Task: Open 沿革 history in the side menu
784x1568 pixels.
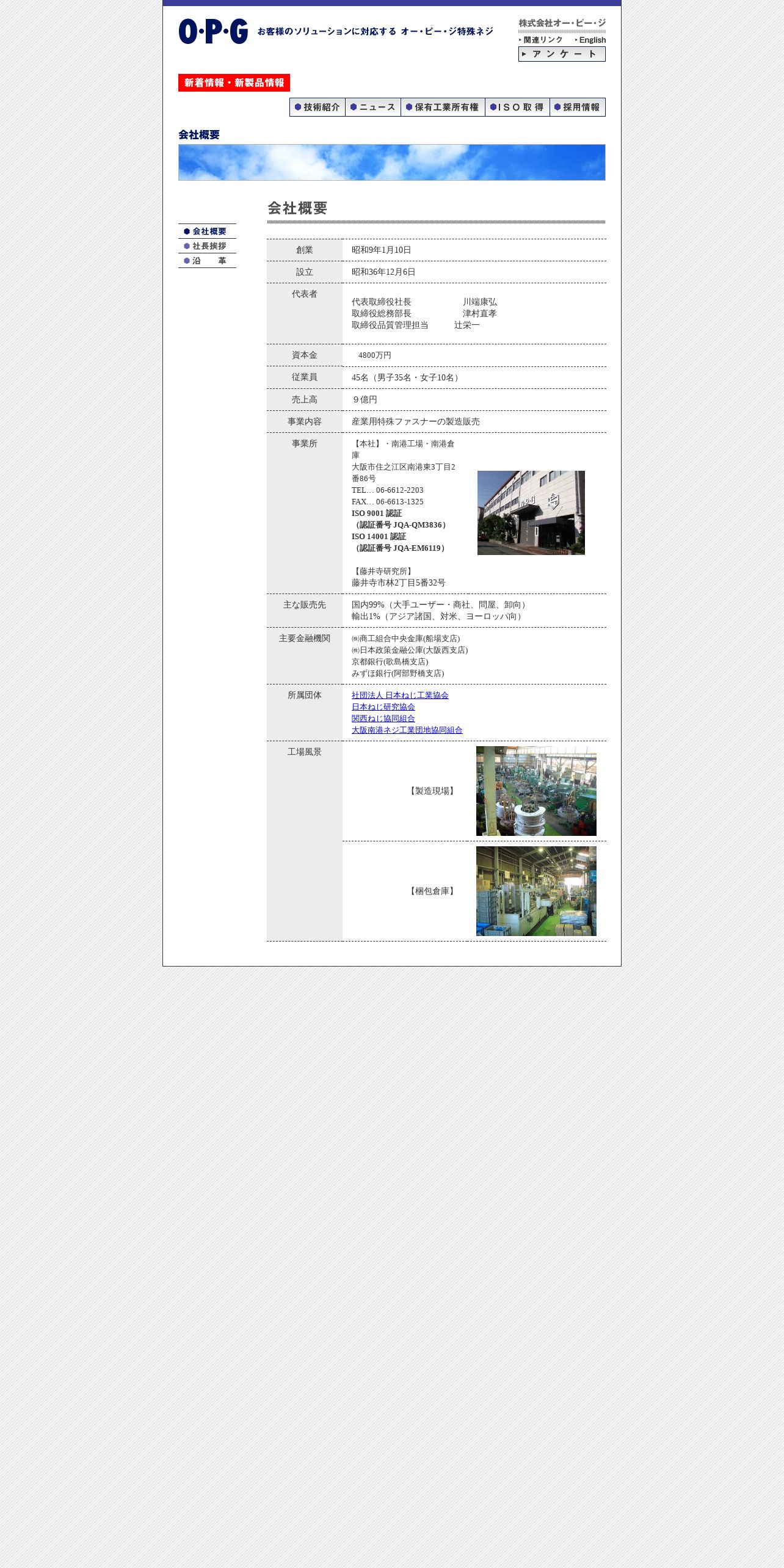Action: pos(207,261)
